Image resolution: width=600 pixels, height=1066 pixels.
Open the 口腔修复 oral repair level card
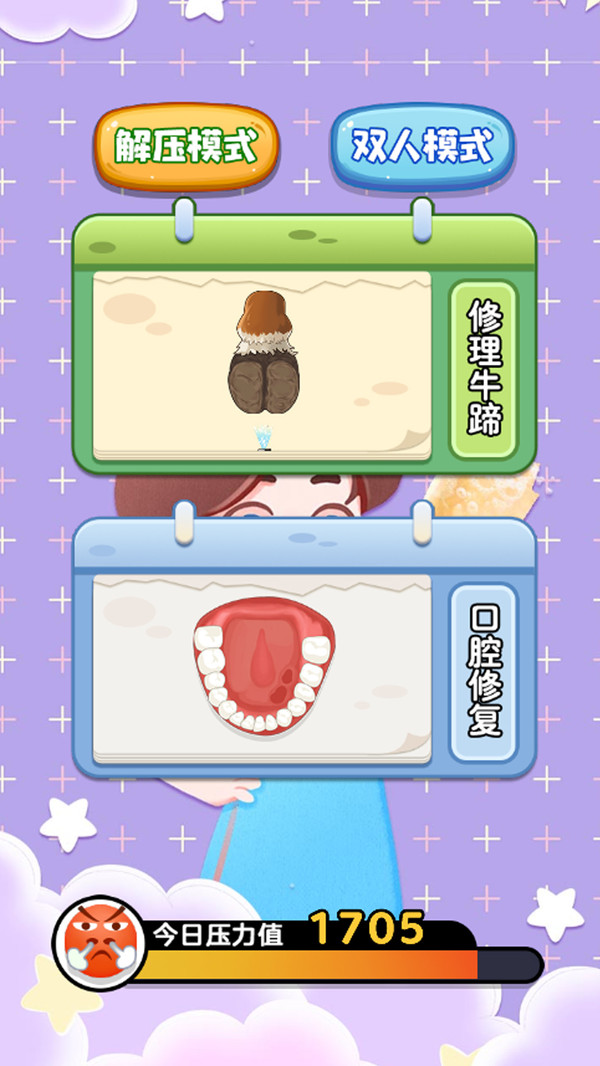click(x=304, y=648)
